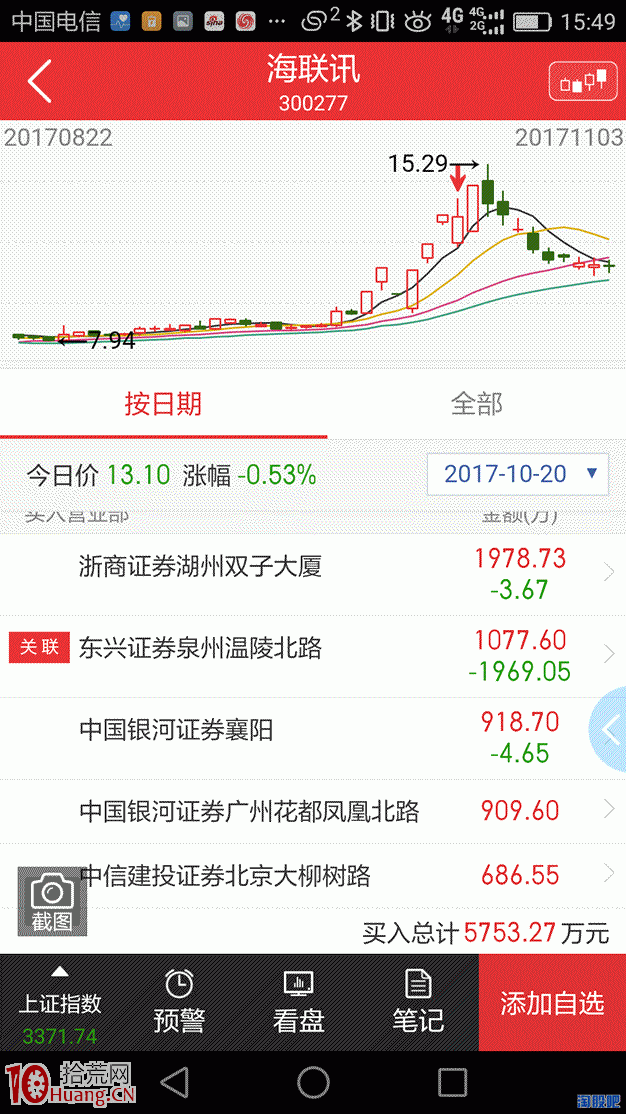This screenshot has width=626, height=1114.
Task: Open 笔记 notes
Action: click(419, 1003)
